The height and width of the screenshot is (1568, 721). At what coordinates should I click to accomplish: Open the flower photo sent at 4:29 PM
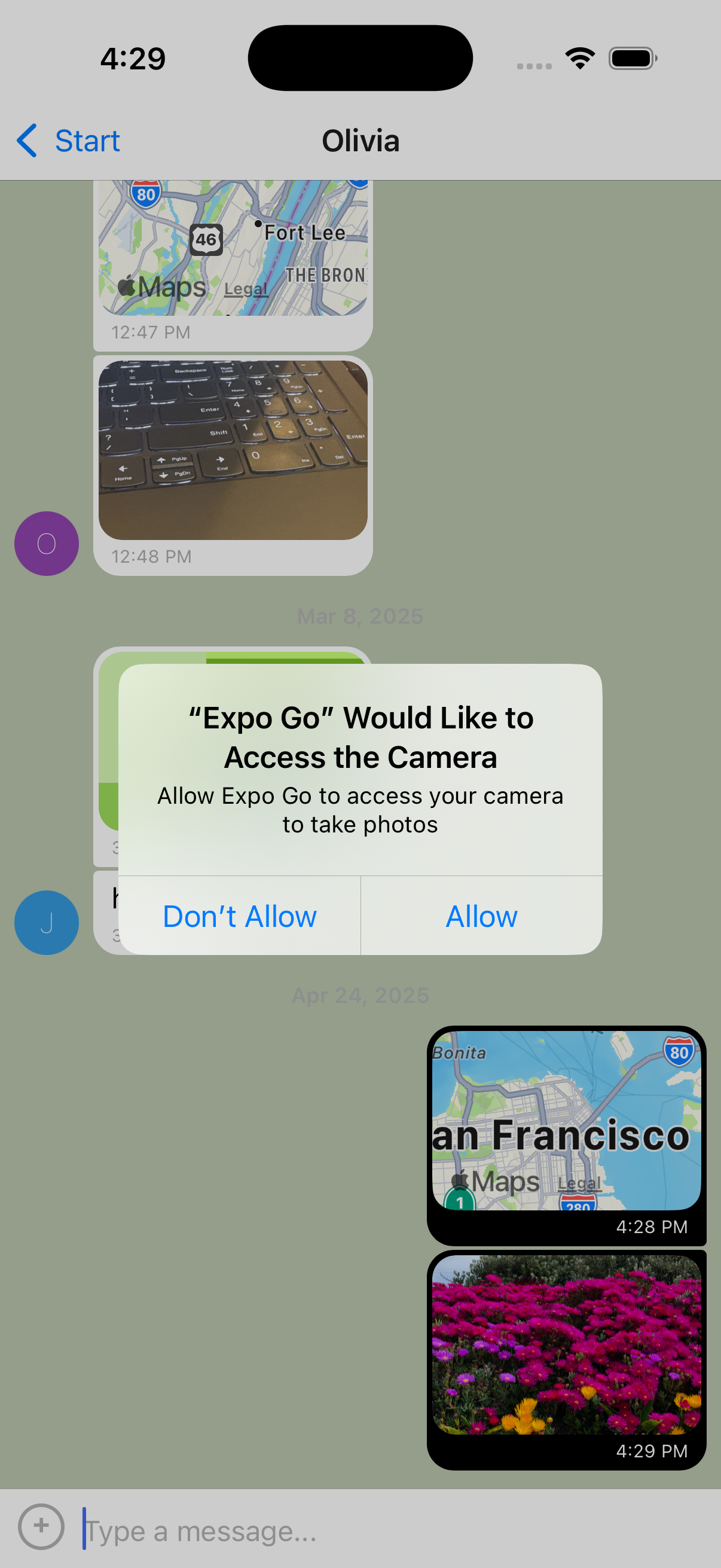pyautogui.click(x=566, y=1344)
